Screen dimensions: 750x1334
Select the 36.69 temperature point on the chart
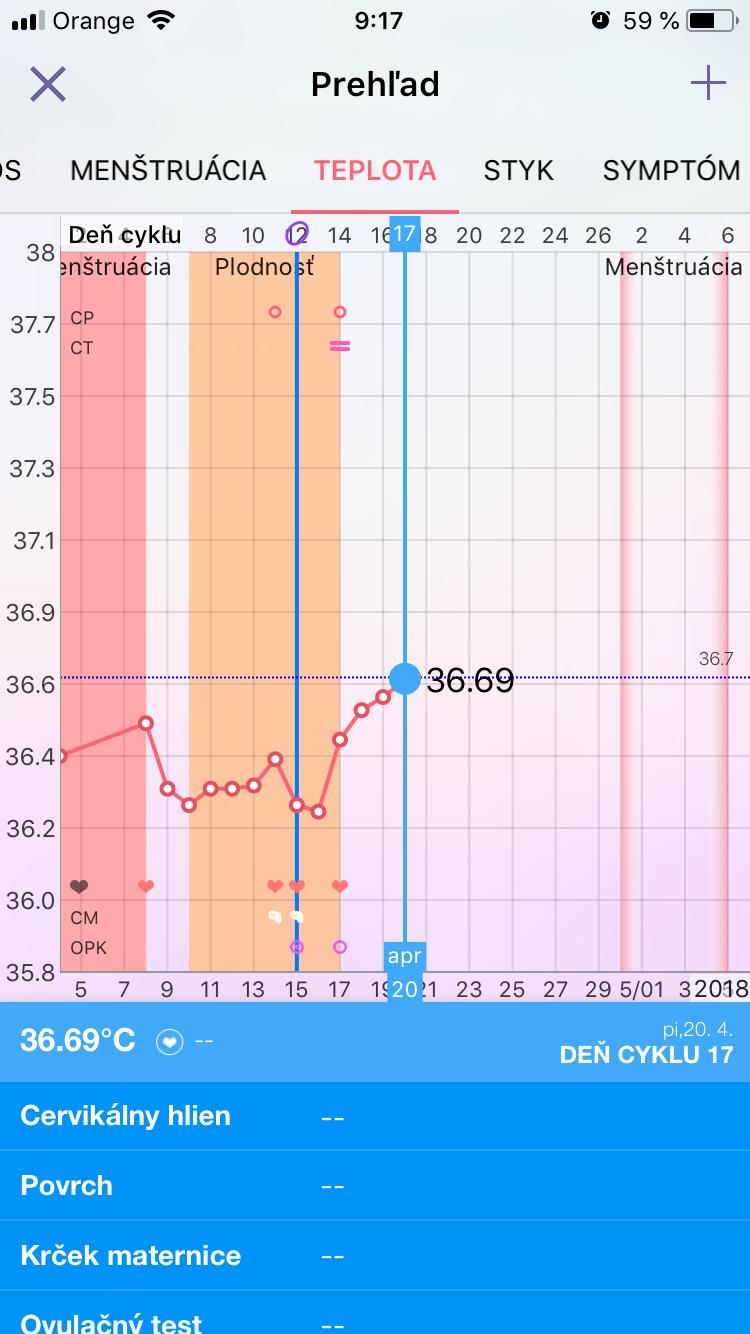point(405,678)
